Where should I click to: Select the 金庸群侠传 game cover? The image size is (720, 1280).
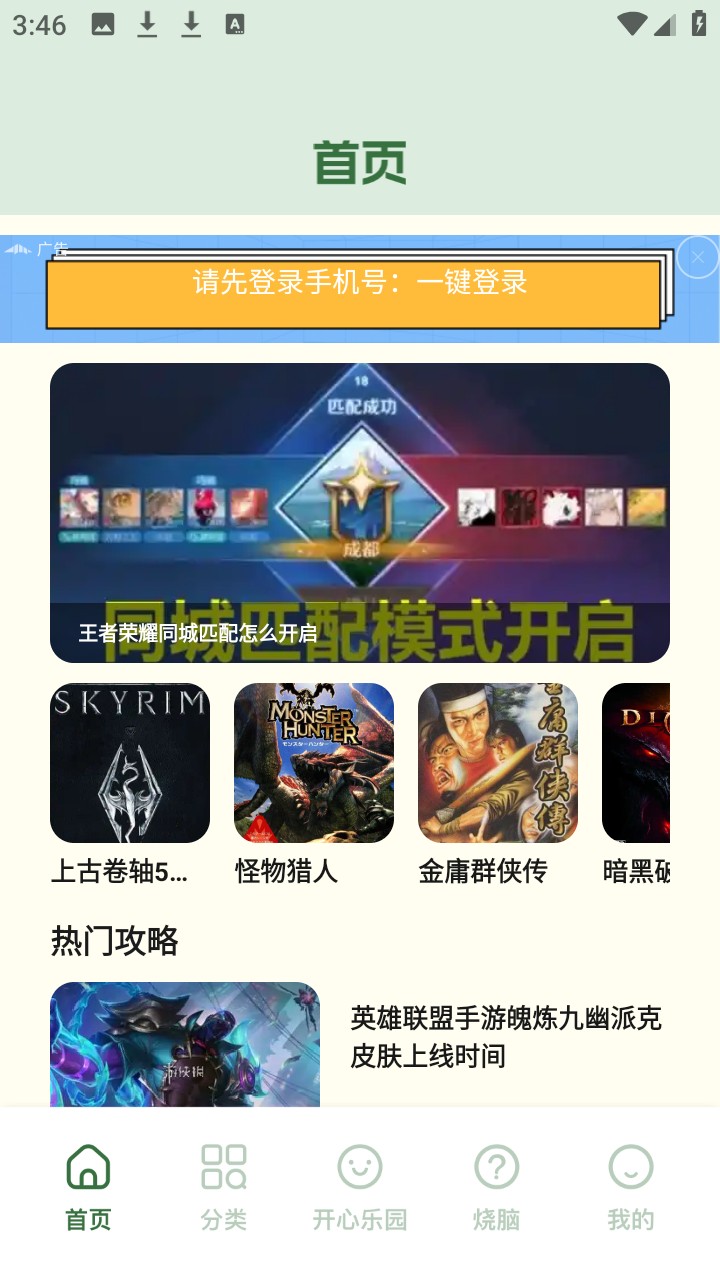pos(498,762)
